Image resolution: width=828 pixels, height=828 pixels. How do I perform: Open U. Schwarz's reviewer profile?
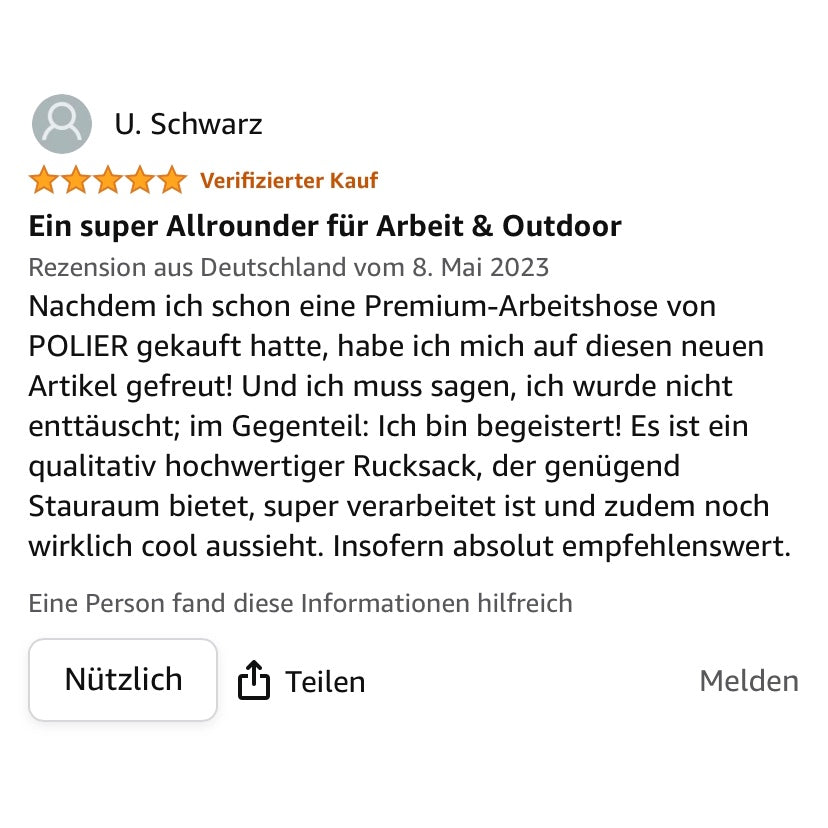point(188,124)
